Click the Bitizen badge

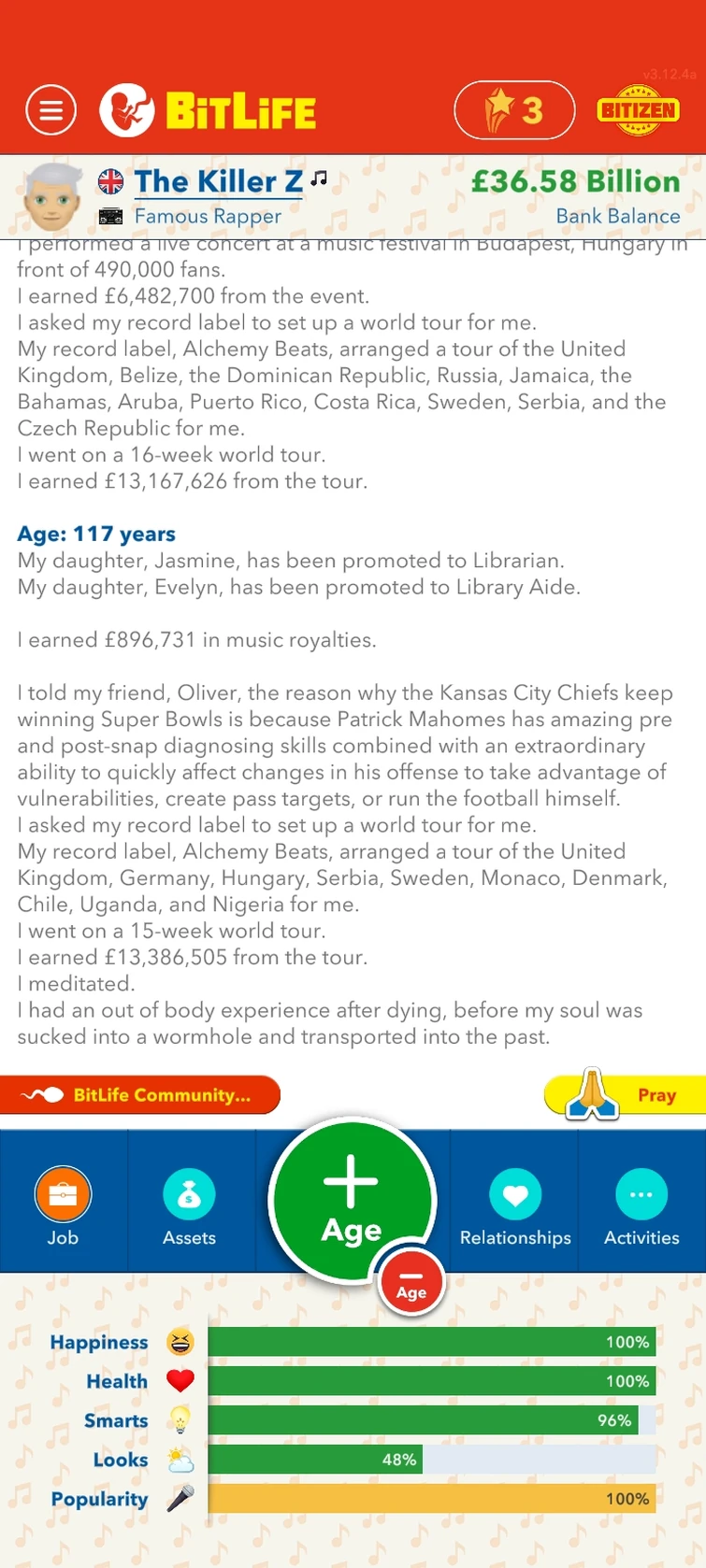(639, 109)
